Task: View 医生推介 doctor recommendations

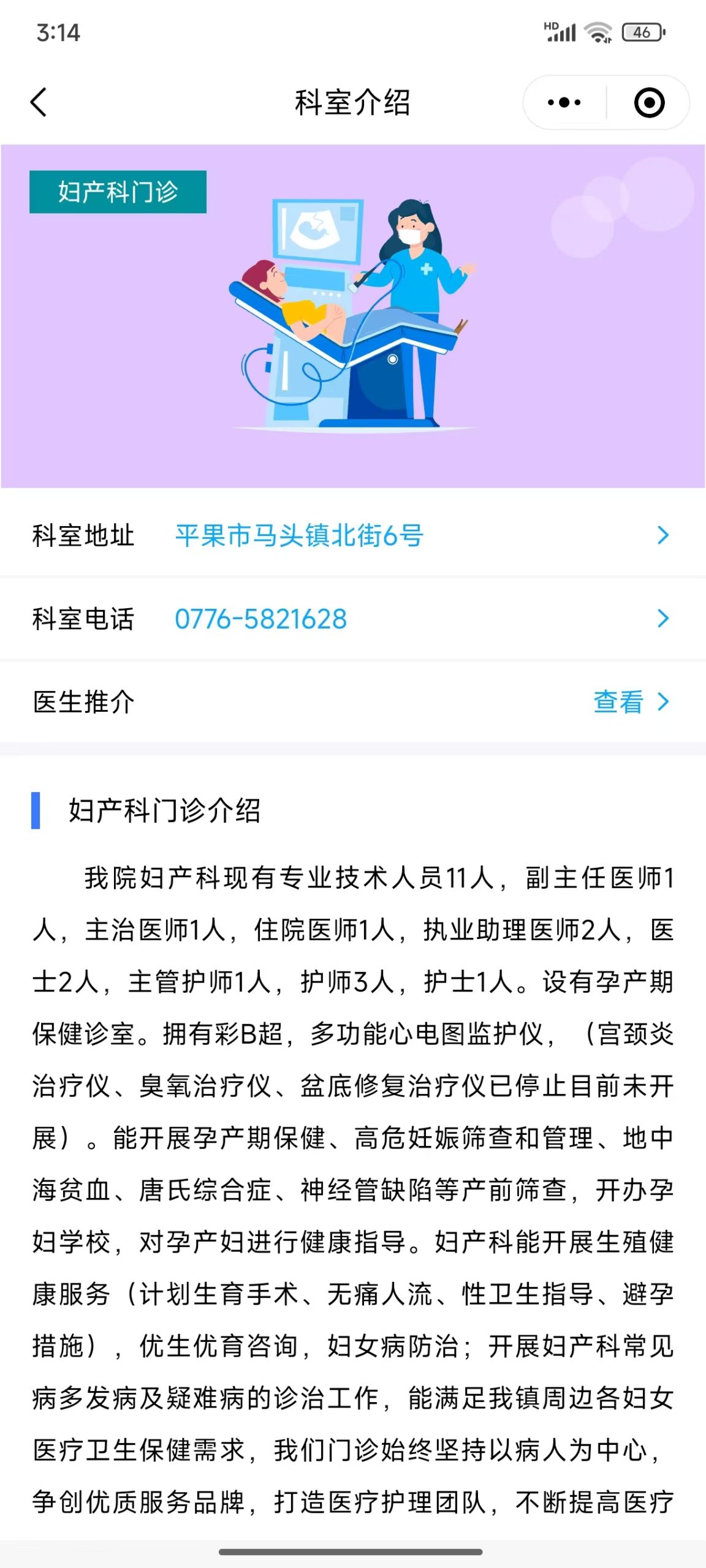Action: pyautogui.click(x=630, y=702)
